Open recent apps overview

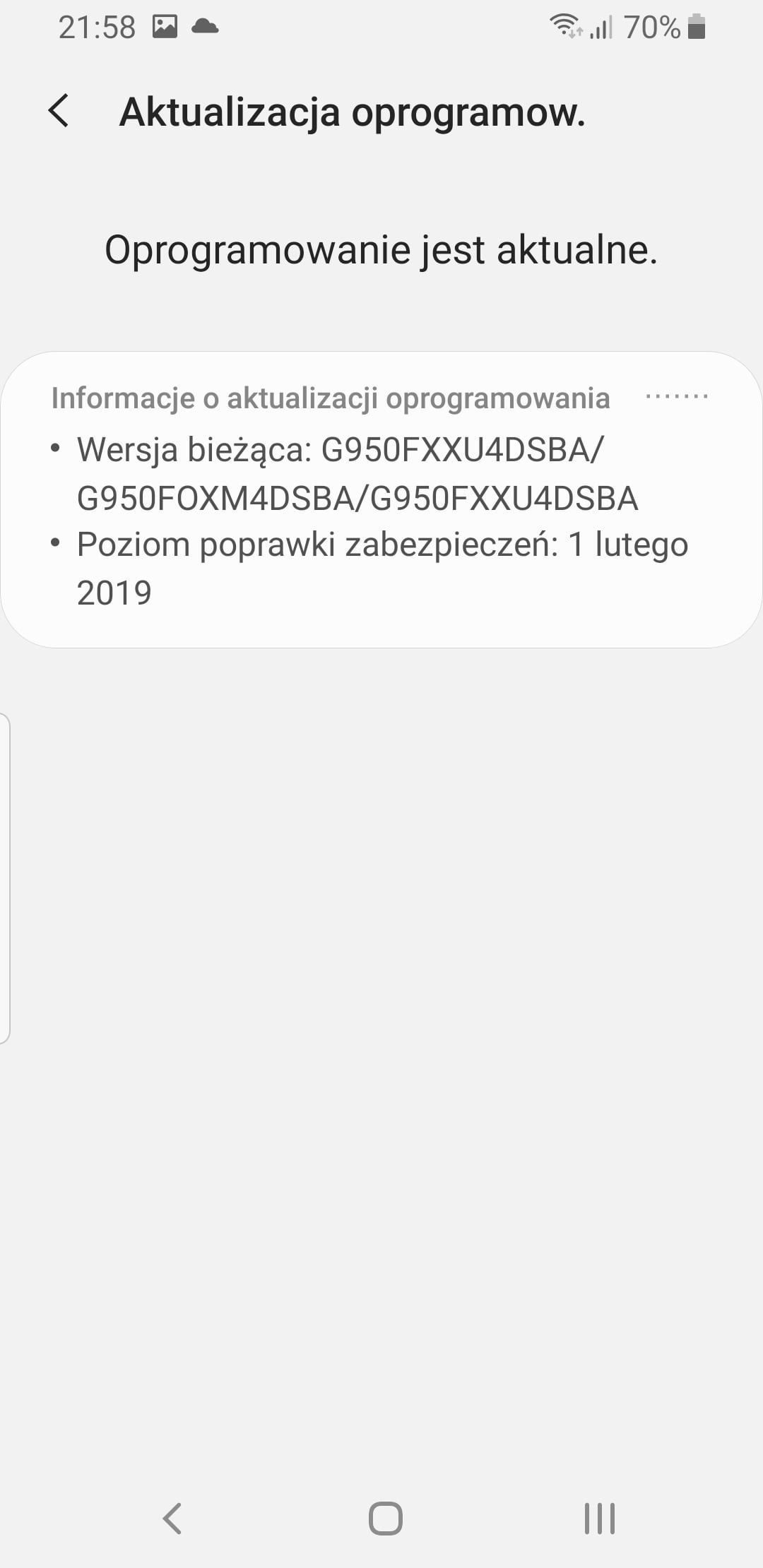coord(599,1518)
